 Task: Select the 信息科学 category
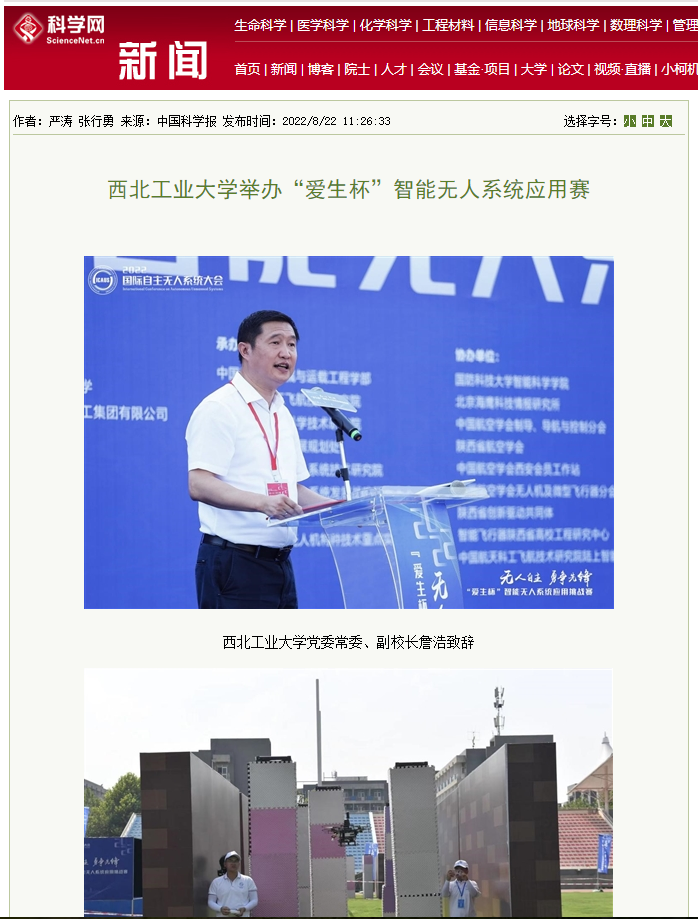coord(510,26)
